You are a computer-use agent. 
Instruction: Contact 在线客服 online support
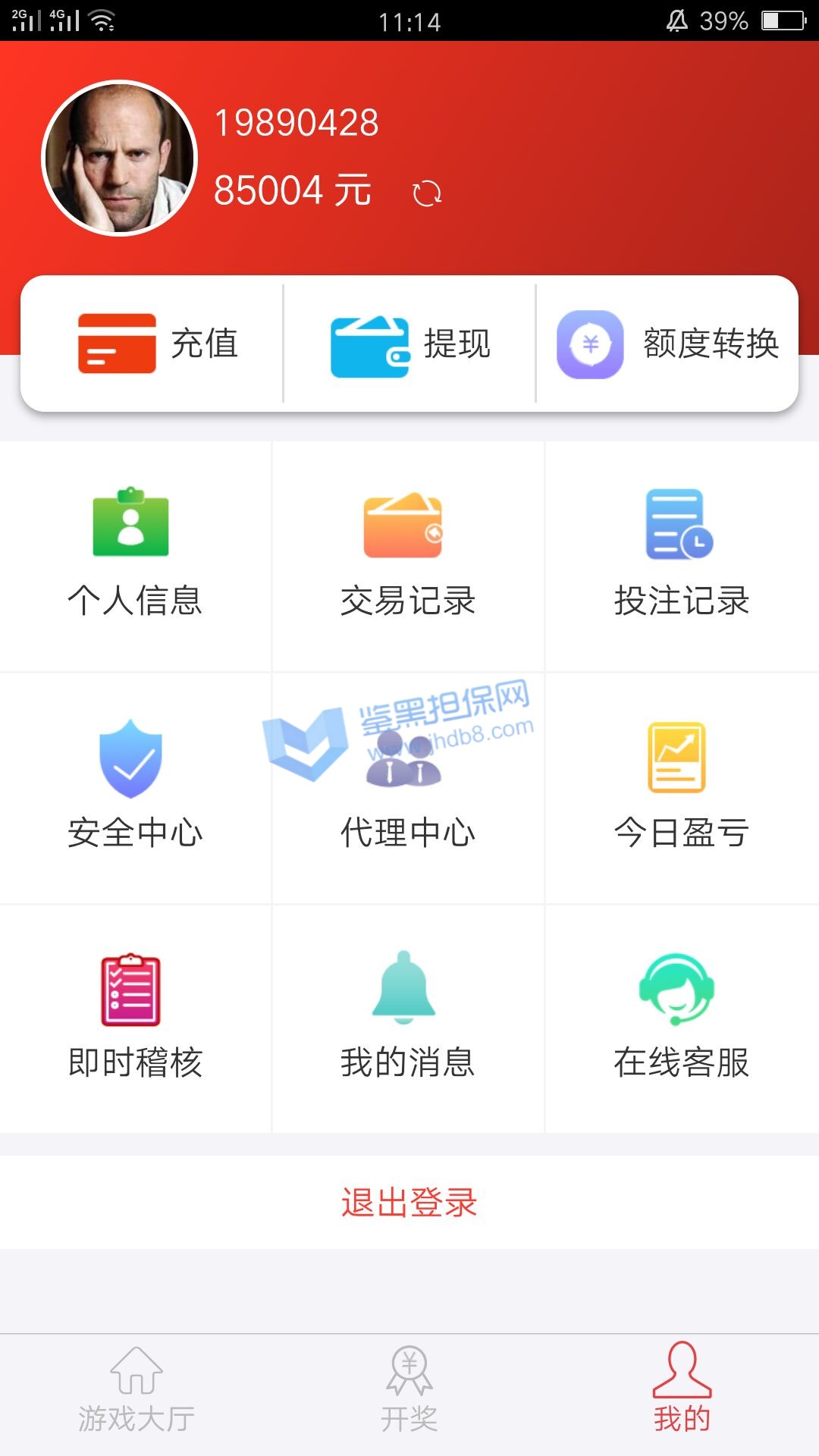click(x=681, y=1018)
